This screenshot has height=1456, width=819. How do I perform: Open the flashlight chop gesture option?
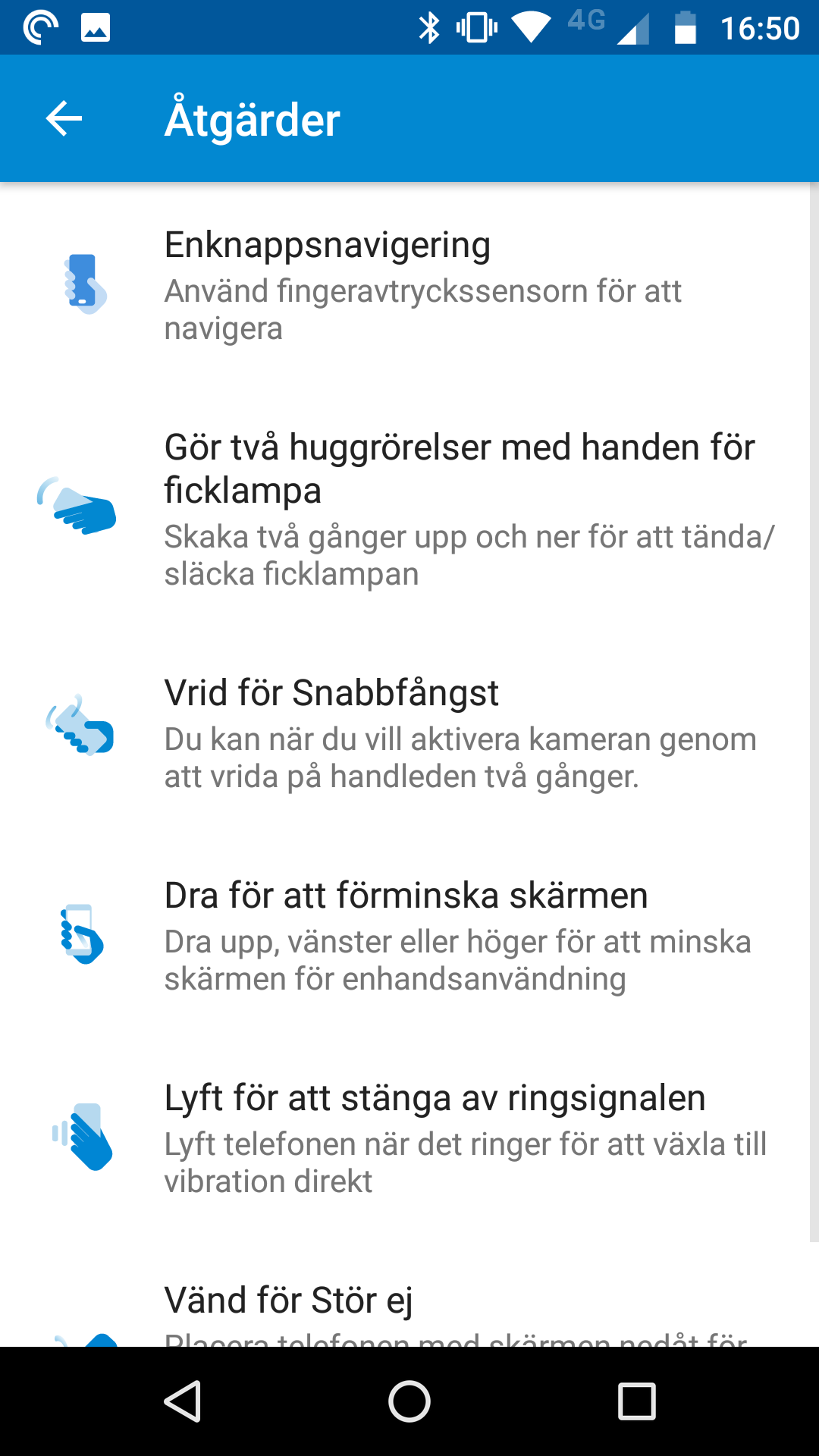409,508
